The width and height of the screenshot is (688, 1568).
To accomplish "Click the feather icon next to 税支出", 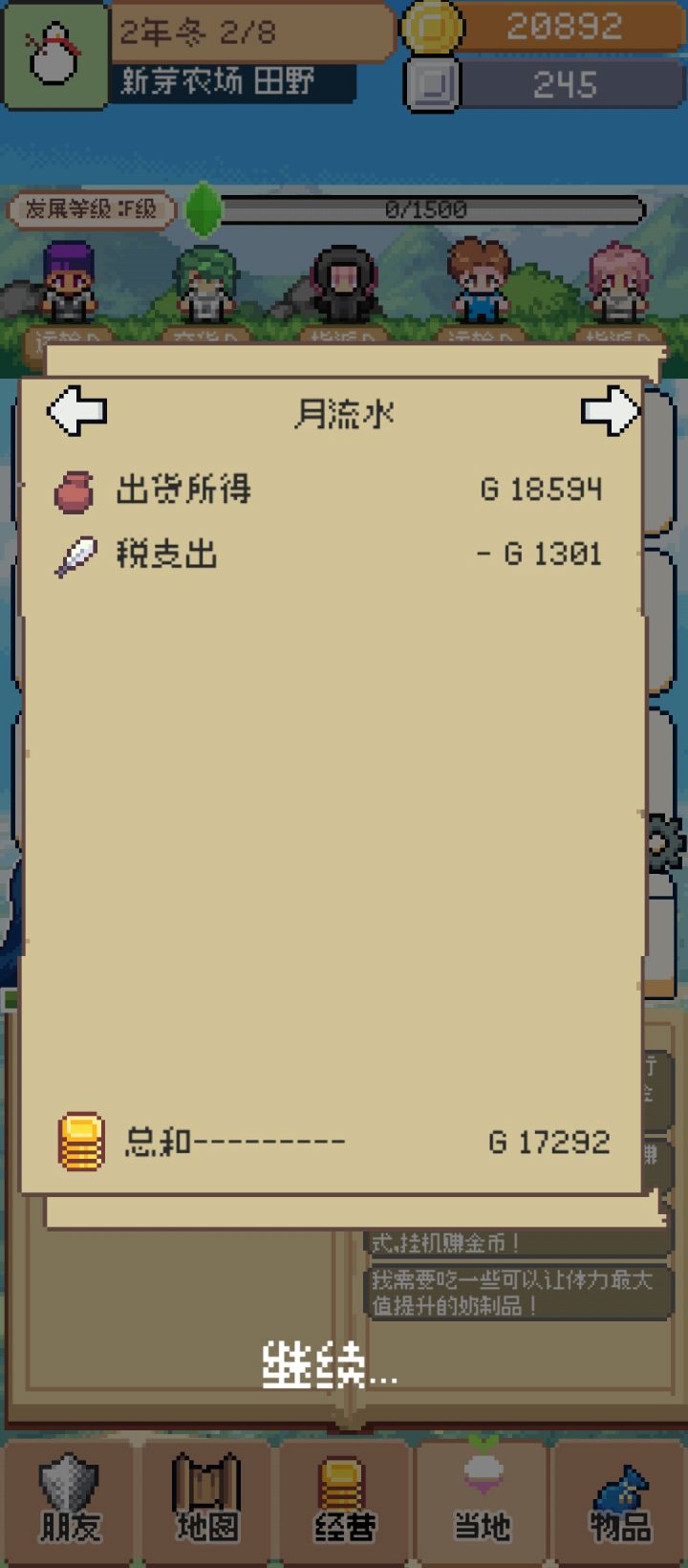I will pos(79,553).
